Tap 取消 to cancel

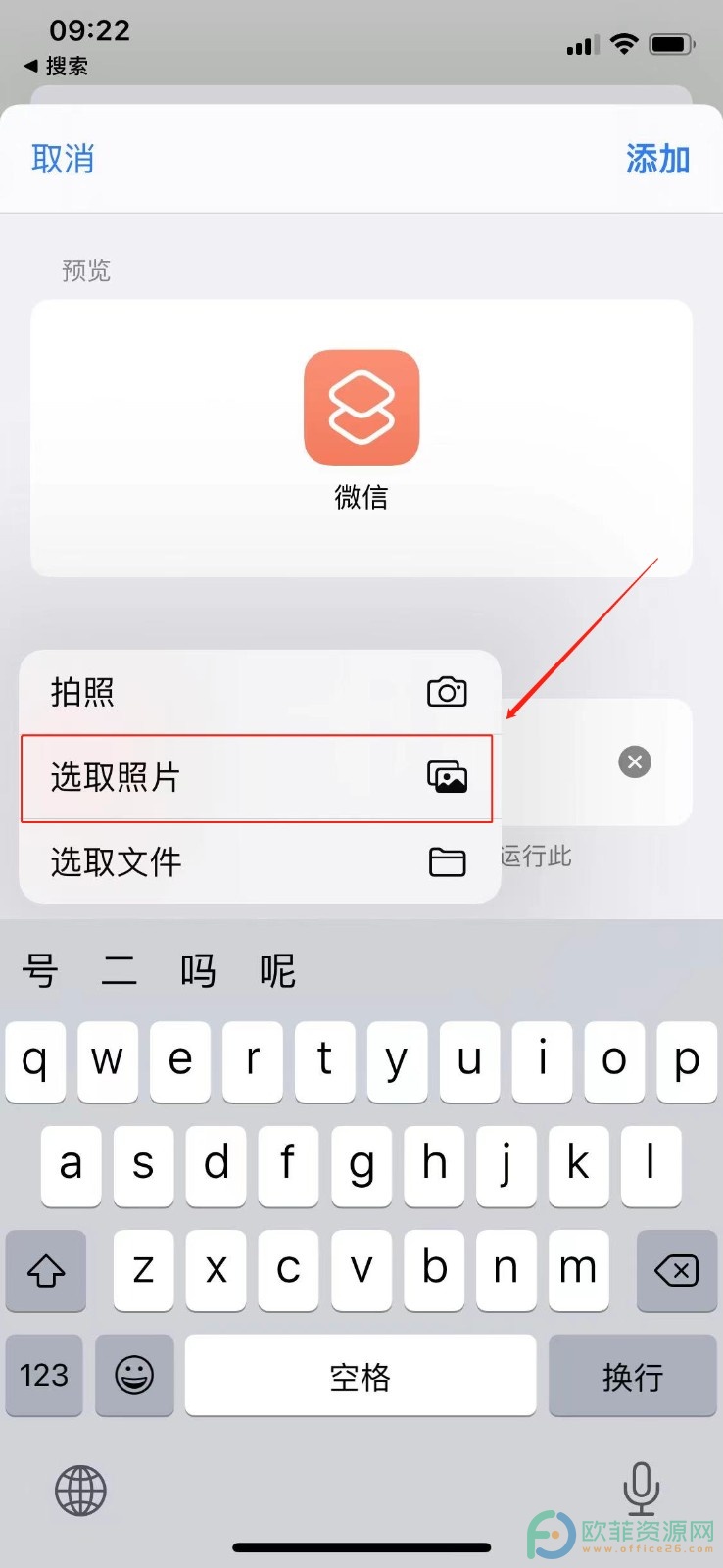click(x=63, y=159)
